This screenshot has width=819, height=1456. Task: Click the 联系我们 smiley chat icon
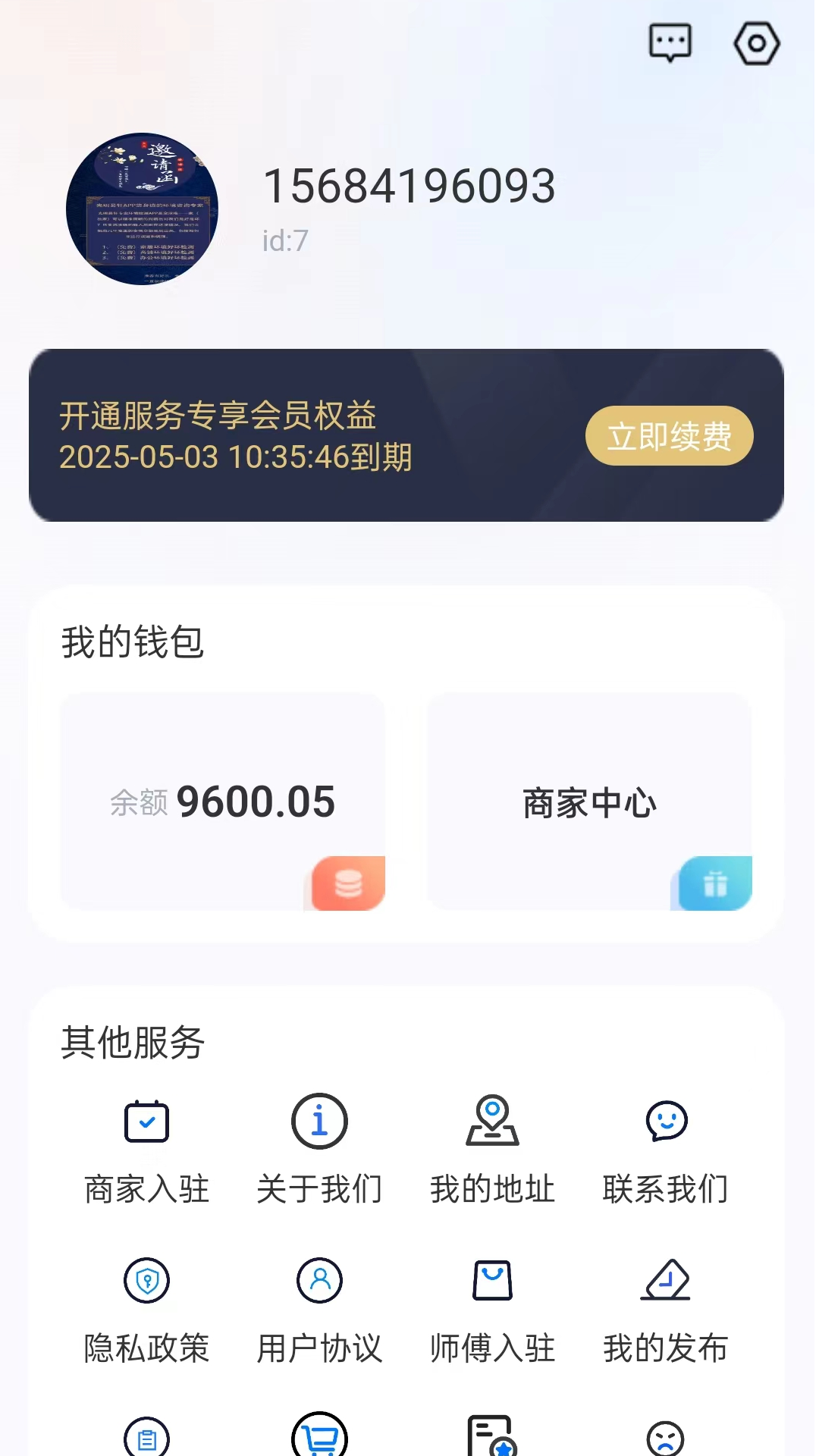point(666,1122)
